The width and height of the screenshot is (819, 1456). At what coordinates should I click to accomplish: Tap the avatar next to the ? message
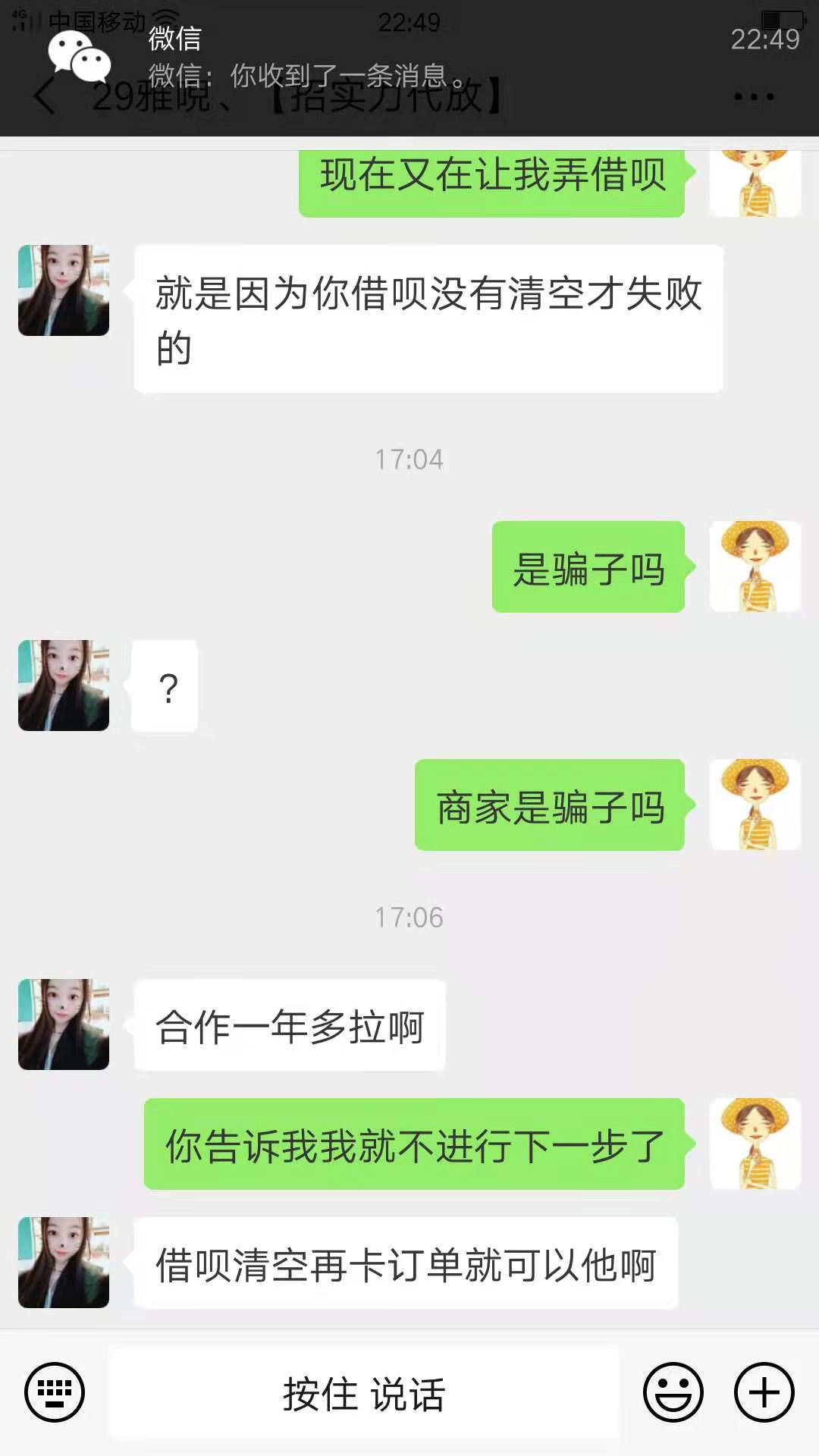[64, 686]
